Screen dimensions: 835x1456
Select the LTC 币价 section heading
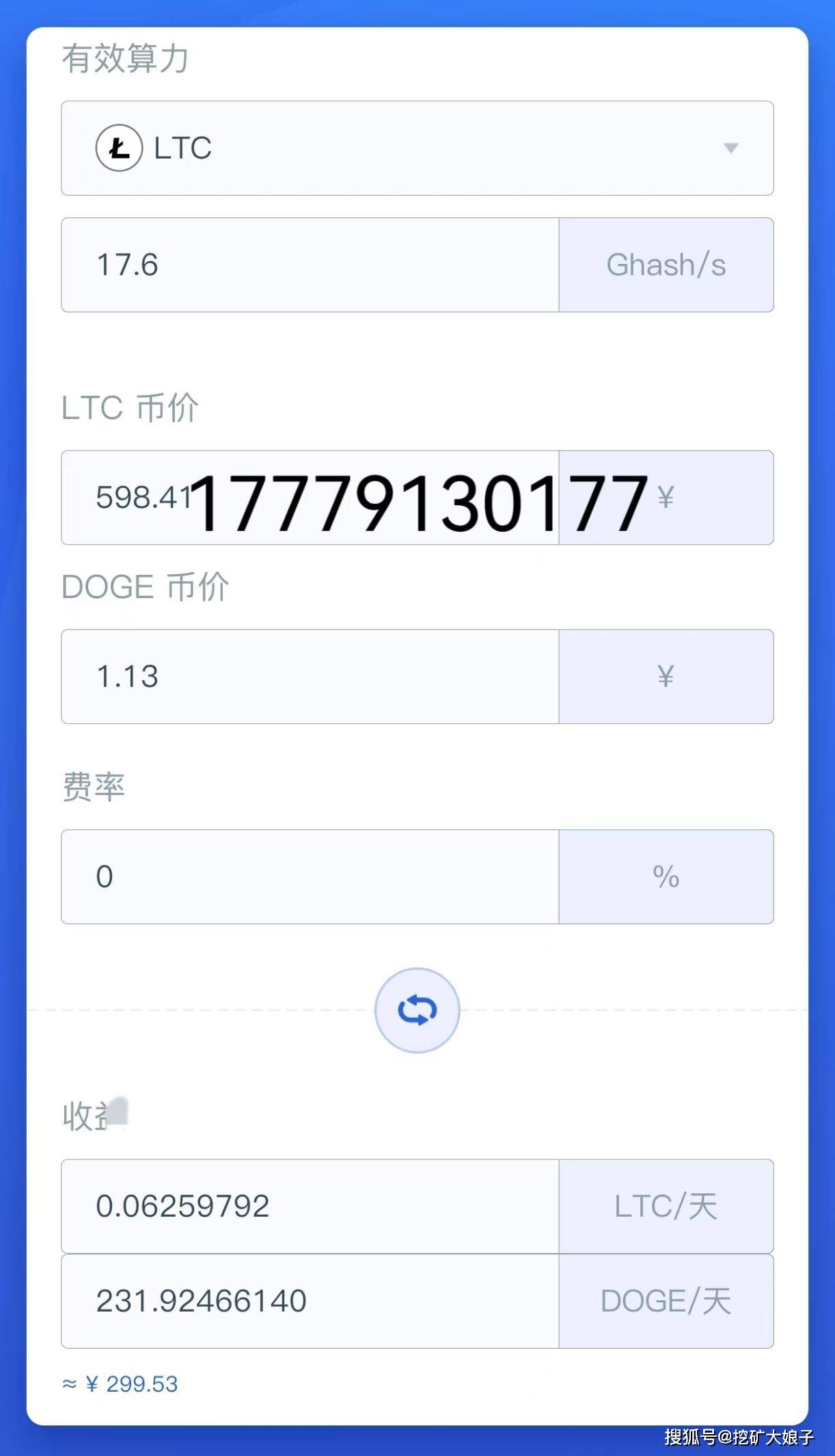(130, 409)
